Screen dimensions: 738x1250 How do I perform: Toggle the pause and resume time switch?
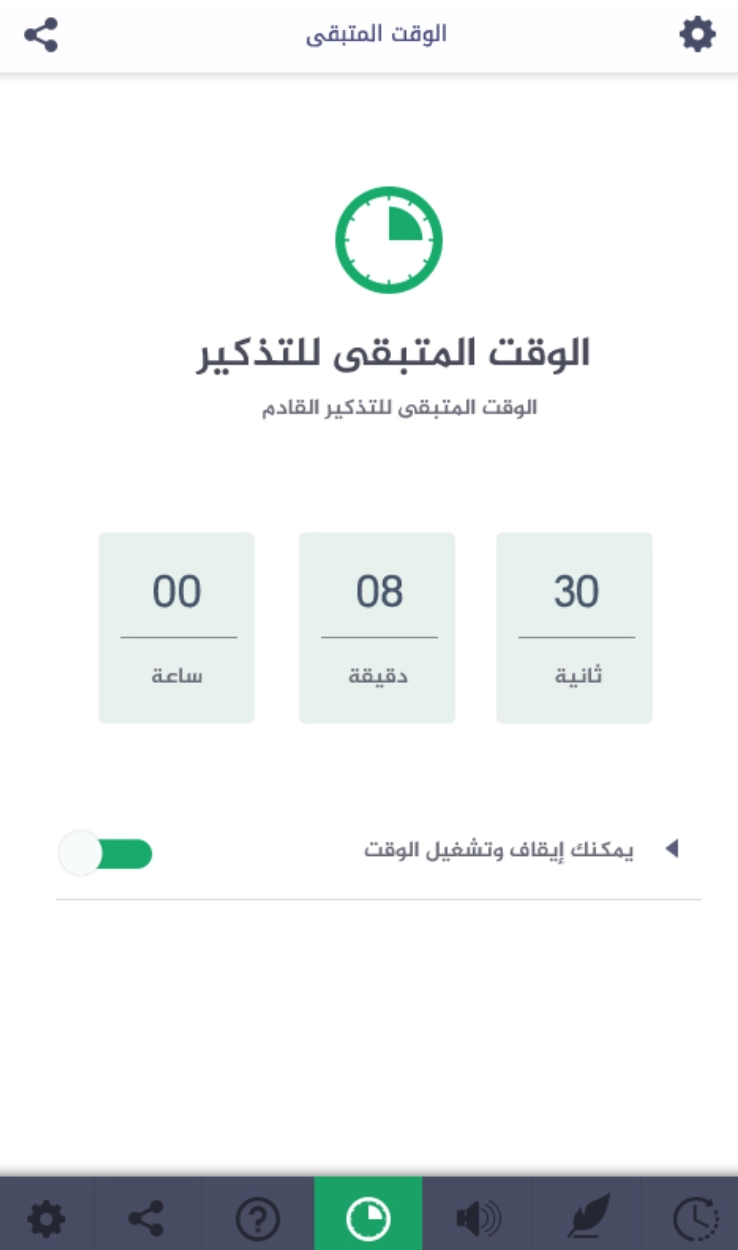(x=106, y=854)
